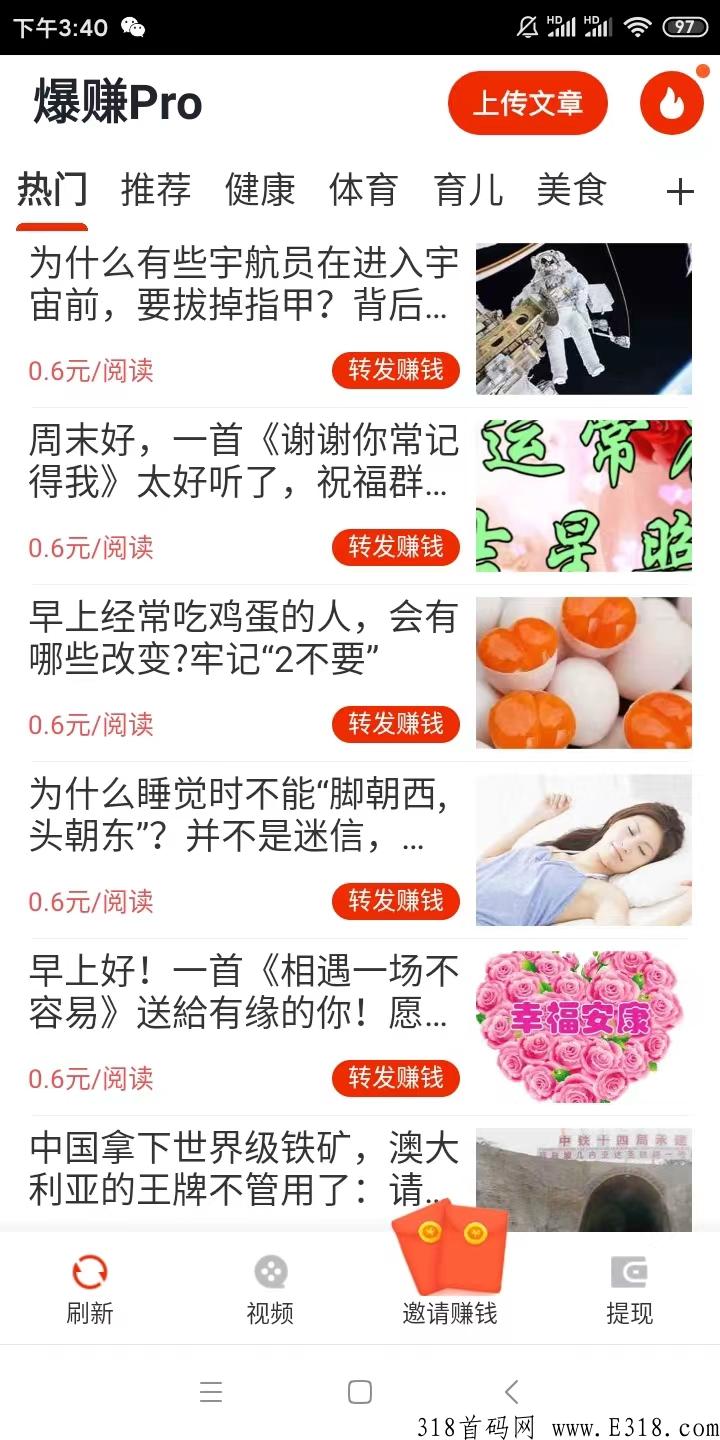Go back using system back arrow
The image size is (720, 1440).
point(512,1392)
